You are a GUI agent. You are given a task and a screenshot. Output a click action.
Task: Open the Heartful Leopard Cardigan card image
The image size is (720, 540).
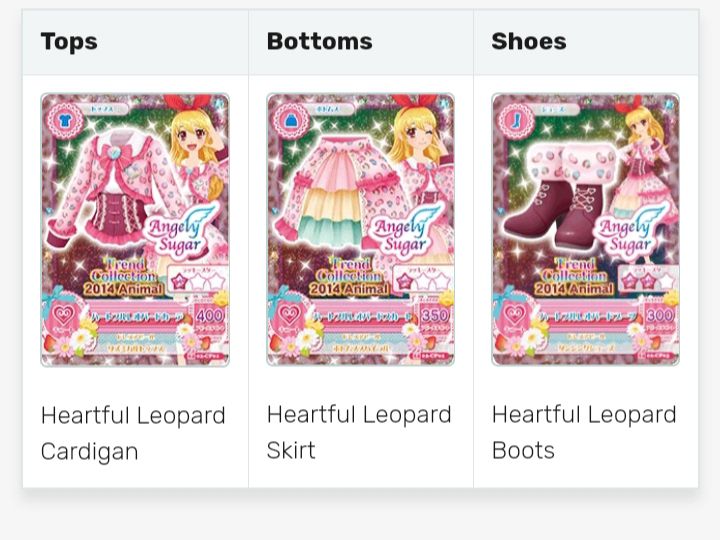[x=135, y=230]
